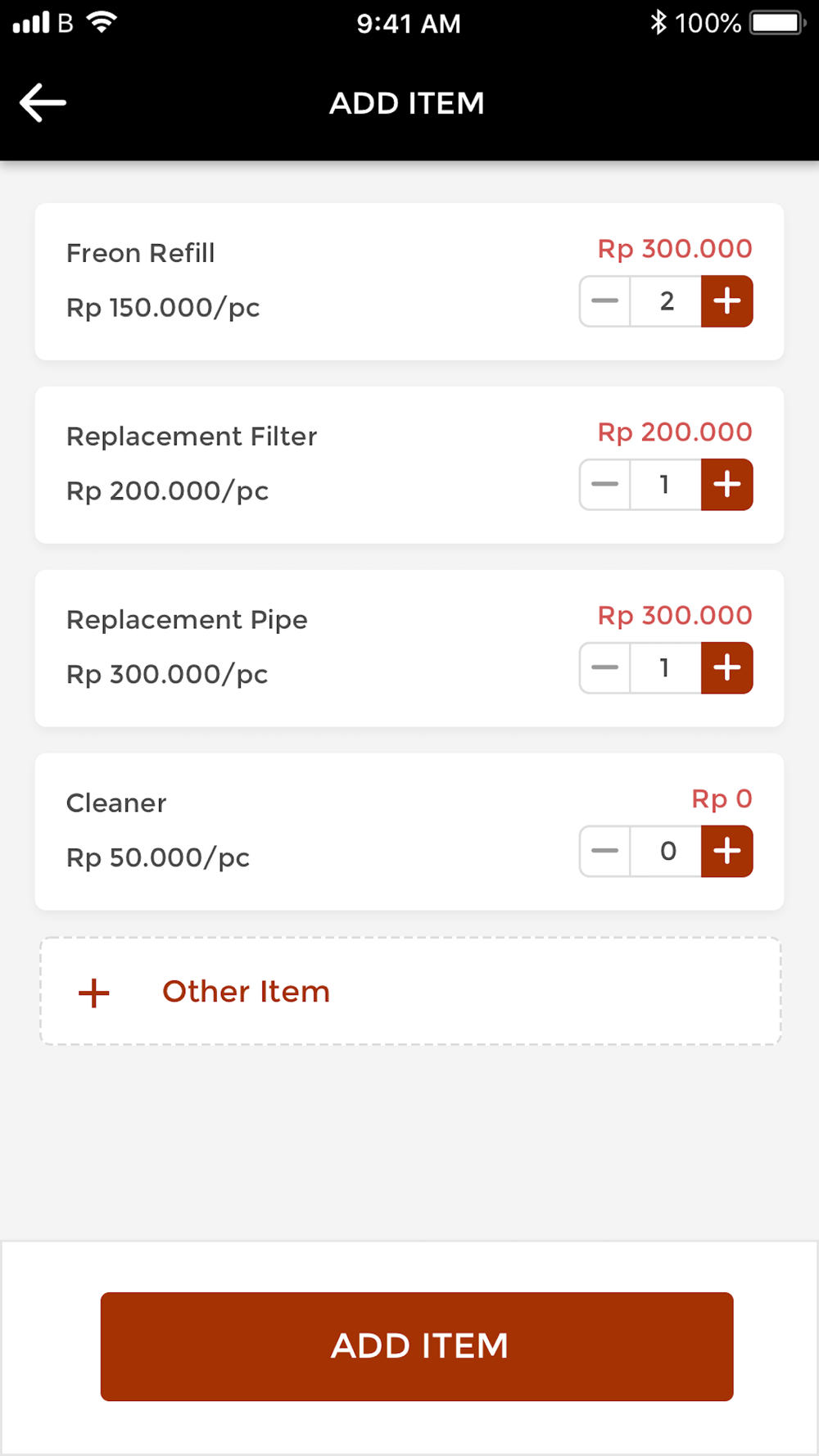Add an Other Item entry
The width and height of the screenshot is (819, 1456).
coord(410,992)
